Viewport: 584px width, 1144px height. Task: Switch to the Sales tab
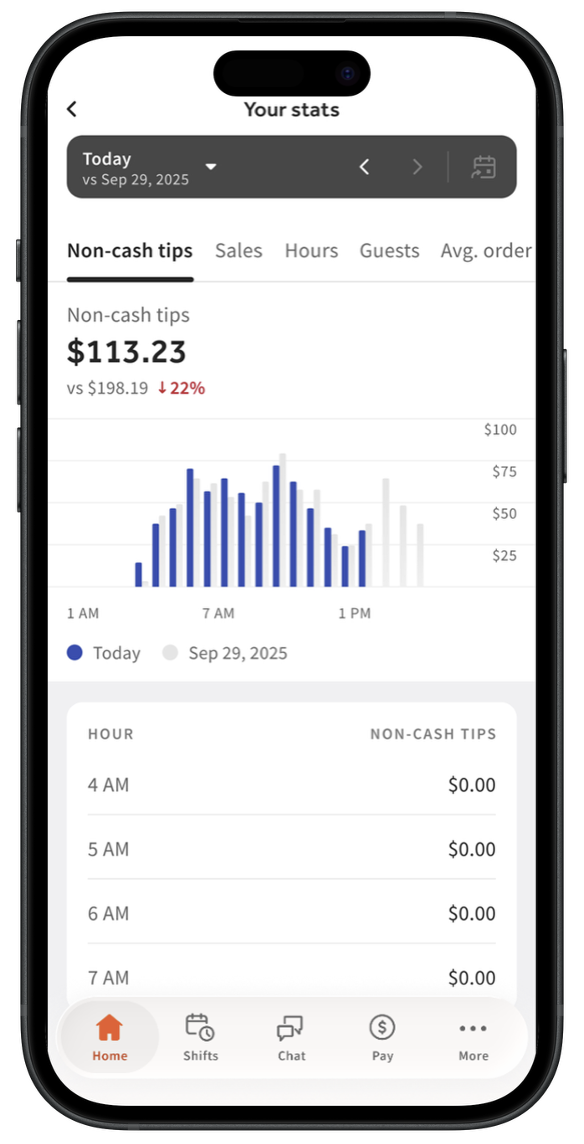[239, 251]
